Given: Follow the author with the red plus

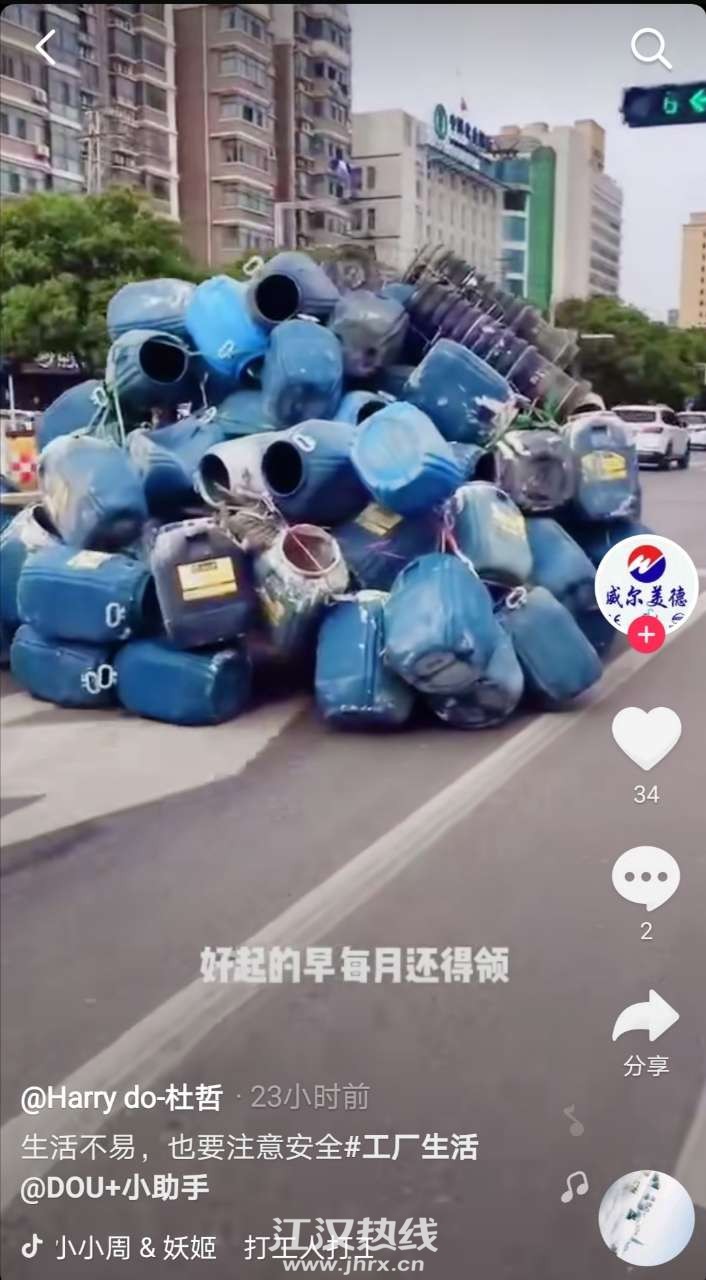Looking at the screenshot, I should [646, 634].
